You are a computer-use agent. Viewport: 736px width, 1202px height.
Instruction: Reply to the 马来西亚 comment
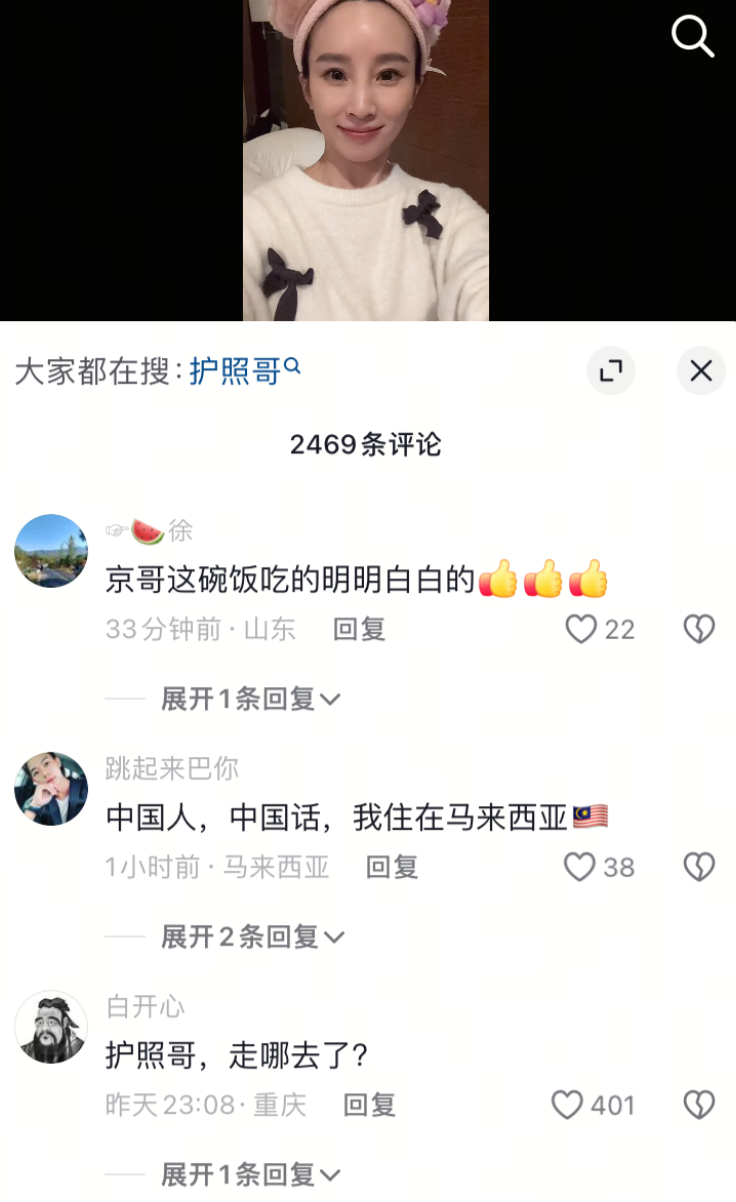392,867
